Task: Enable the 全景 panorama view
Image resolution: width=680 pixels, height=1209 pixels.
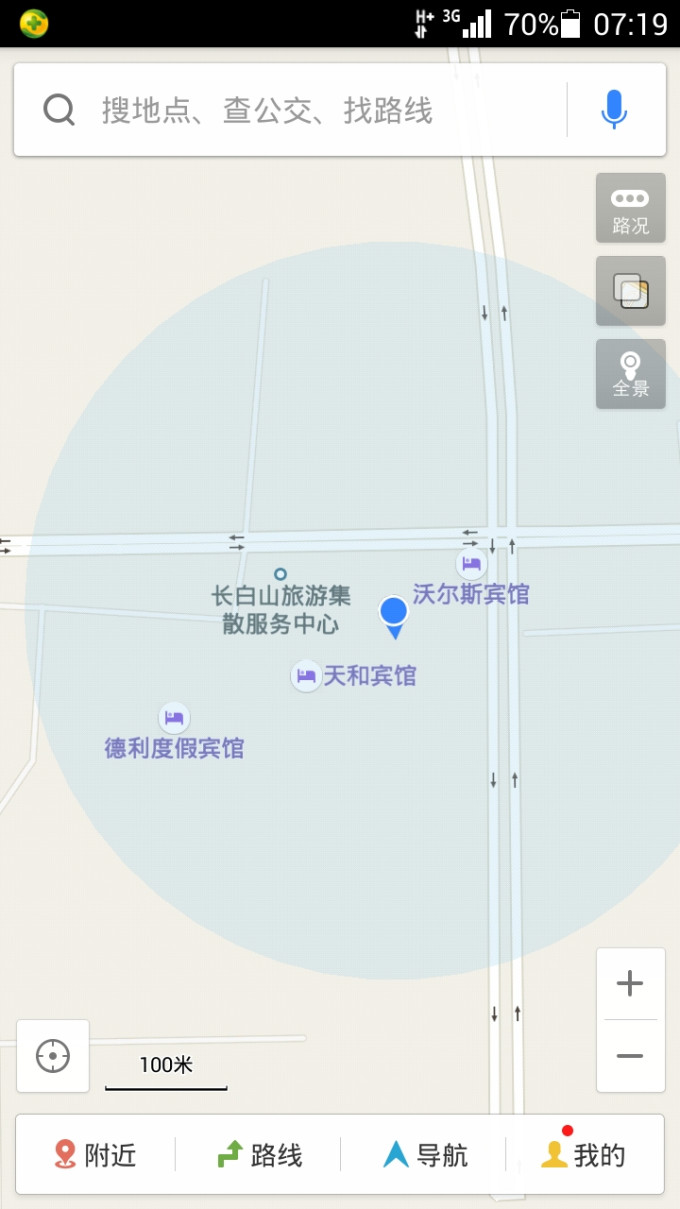Action: pos(630,374)
